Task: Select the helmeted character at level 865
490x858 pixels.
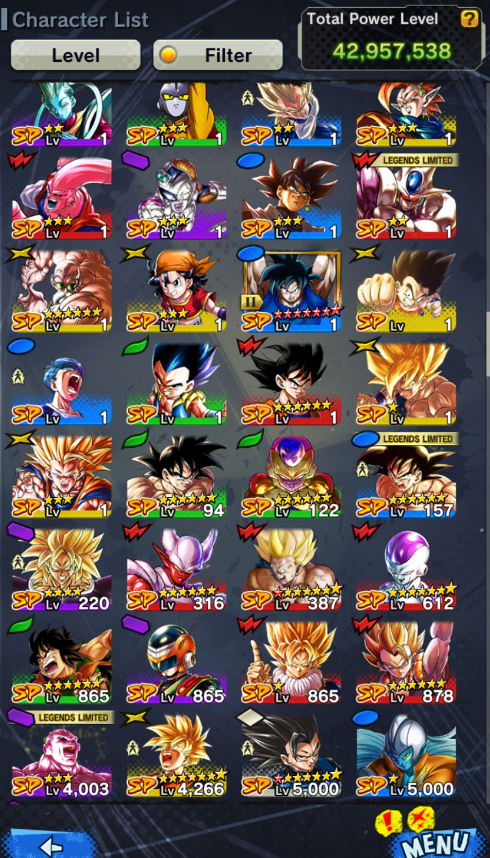Action: (x=176, y=663)
